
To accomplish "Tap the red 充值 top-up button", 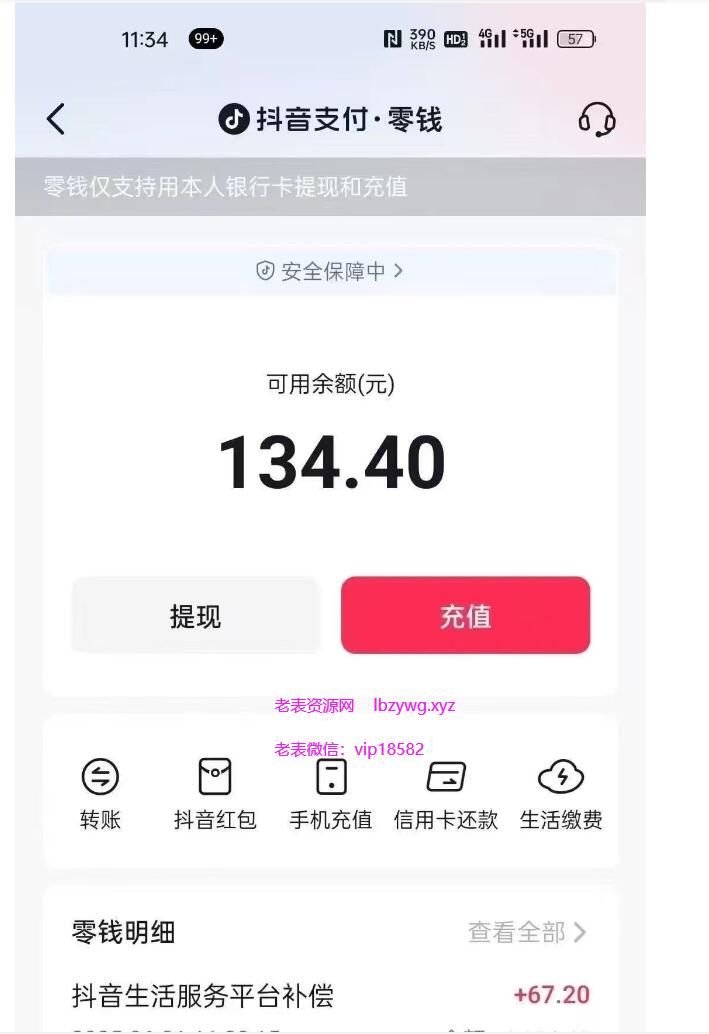I will tap(465, 616).
